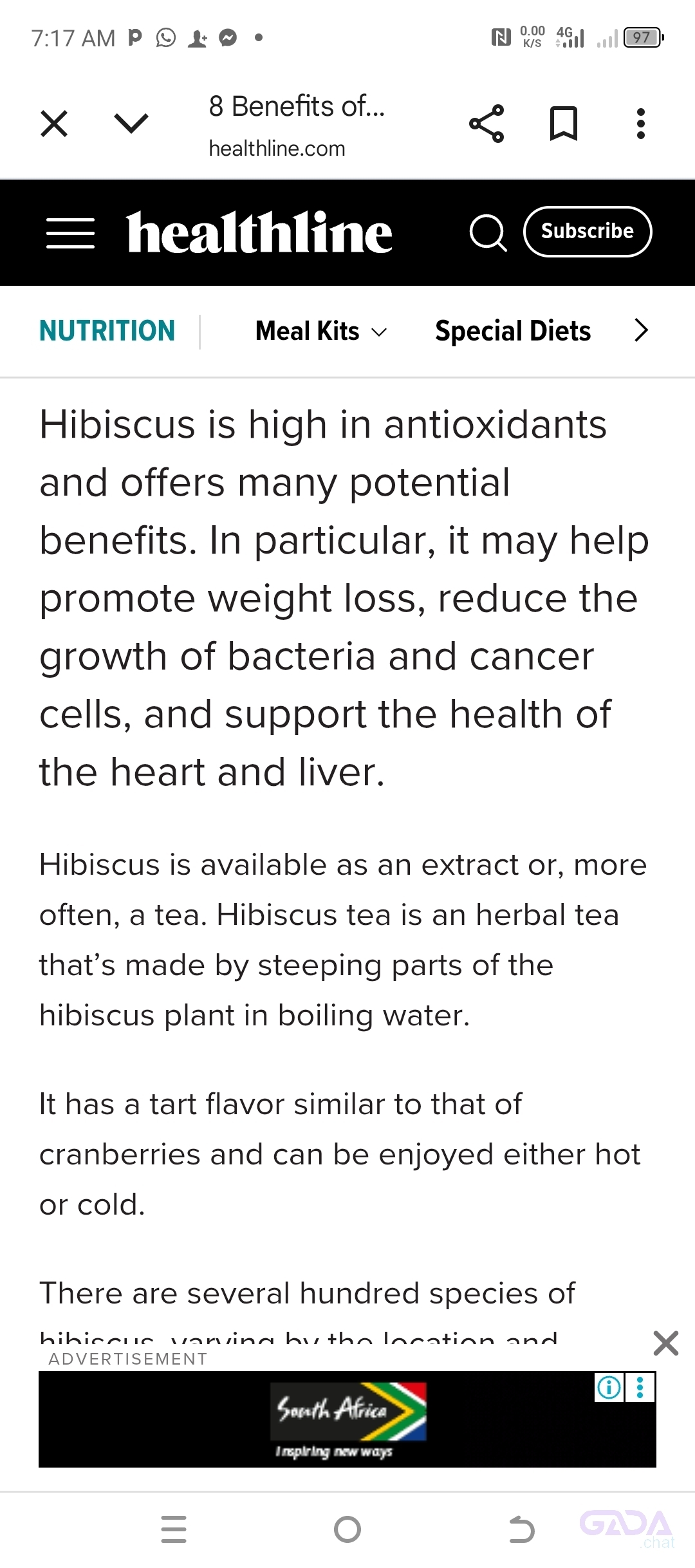Screen dimensions: 695x1568
Task: Open healthline search
Action: click(488, 232)
